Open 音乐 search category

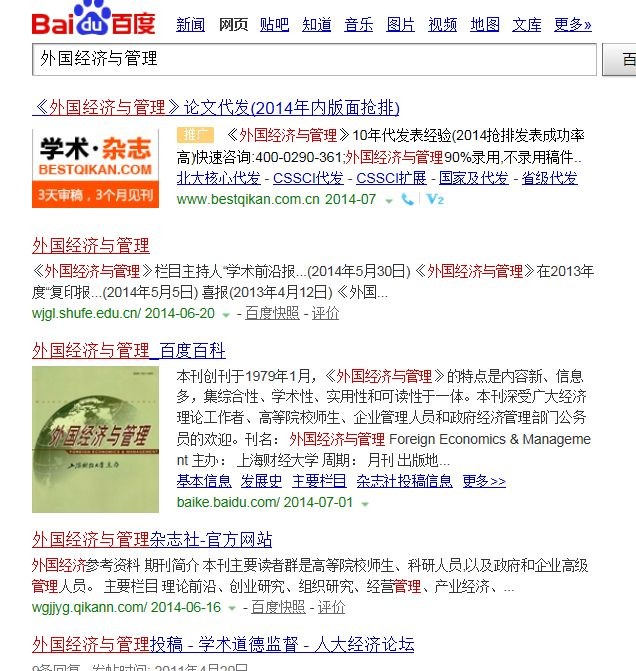pyautogui.click(x=358, y=24)
